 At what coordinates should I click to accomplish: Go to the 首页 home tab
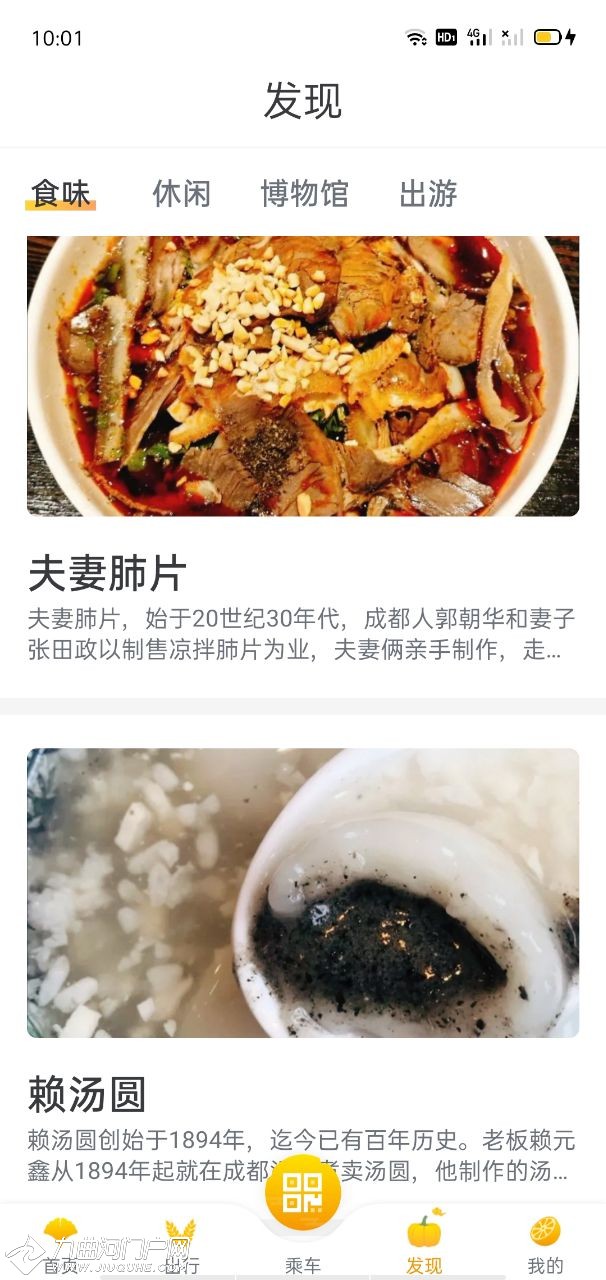(x=61, y=1243)
